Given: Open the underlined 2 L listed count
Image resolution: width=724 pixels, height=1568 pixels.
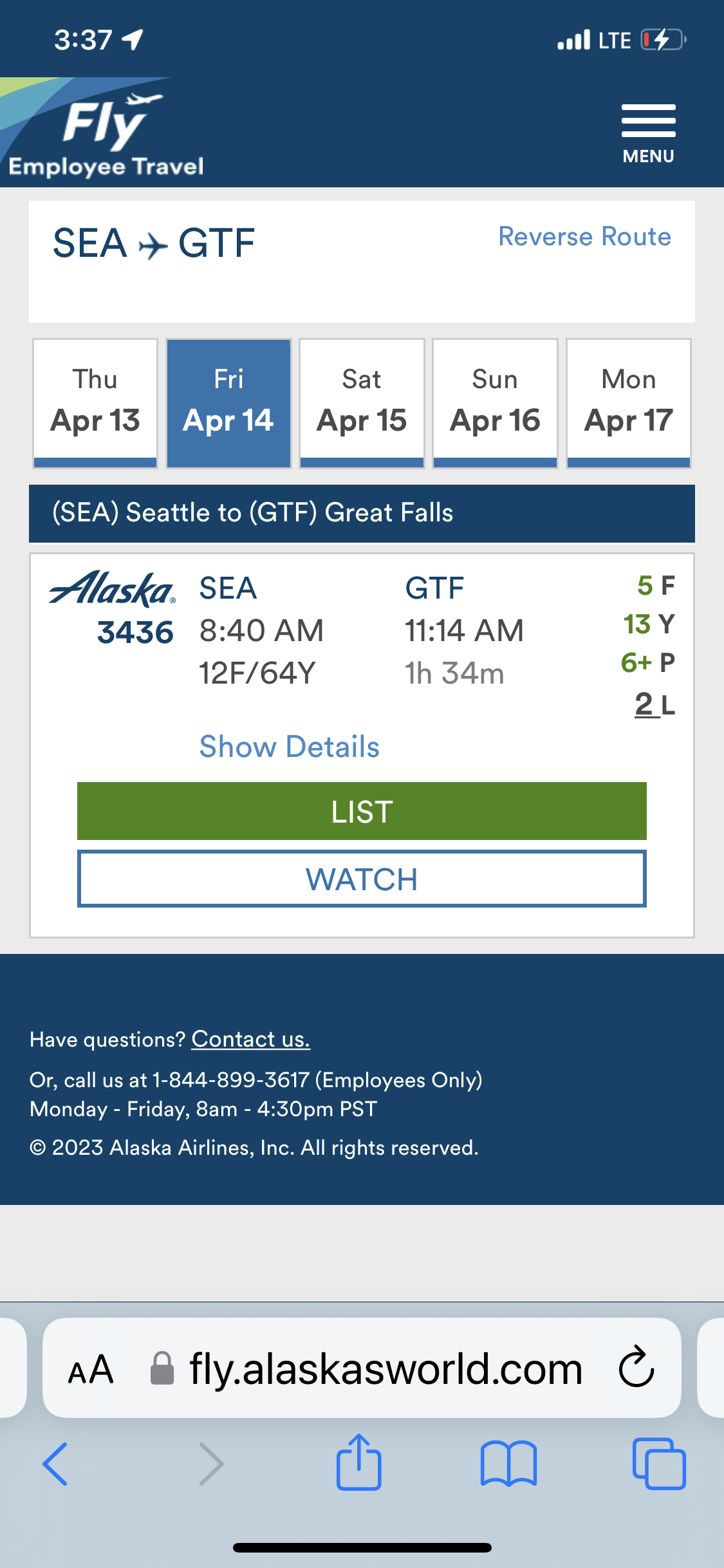Looking at the screenshot, I should 654,704.
